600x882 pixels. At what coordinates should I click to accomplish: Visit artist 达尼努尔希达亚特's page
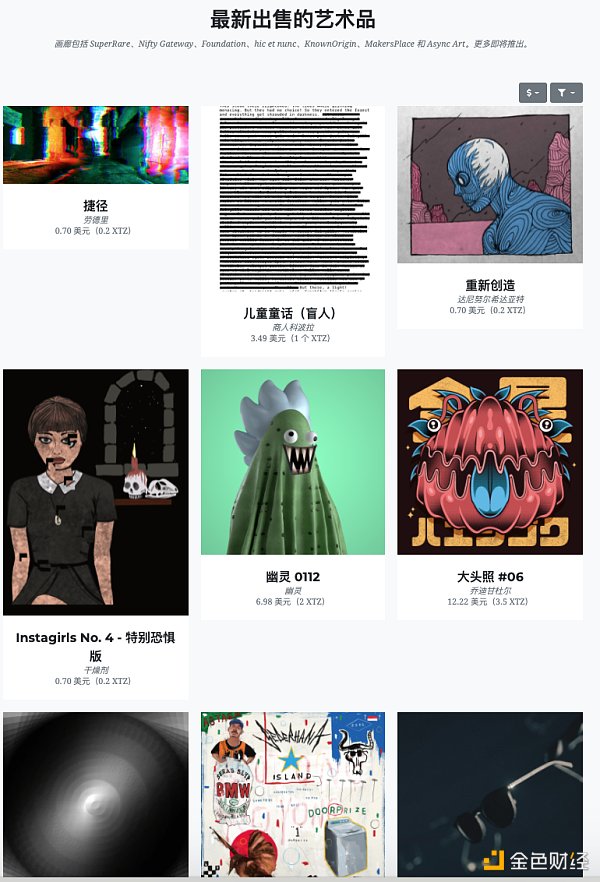[490, 299]
